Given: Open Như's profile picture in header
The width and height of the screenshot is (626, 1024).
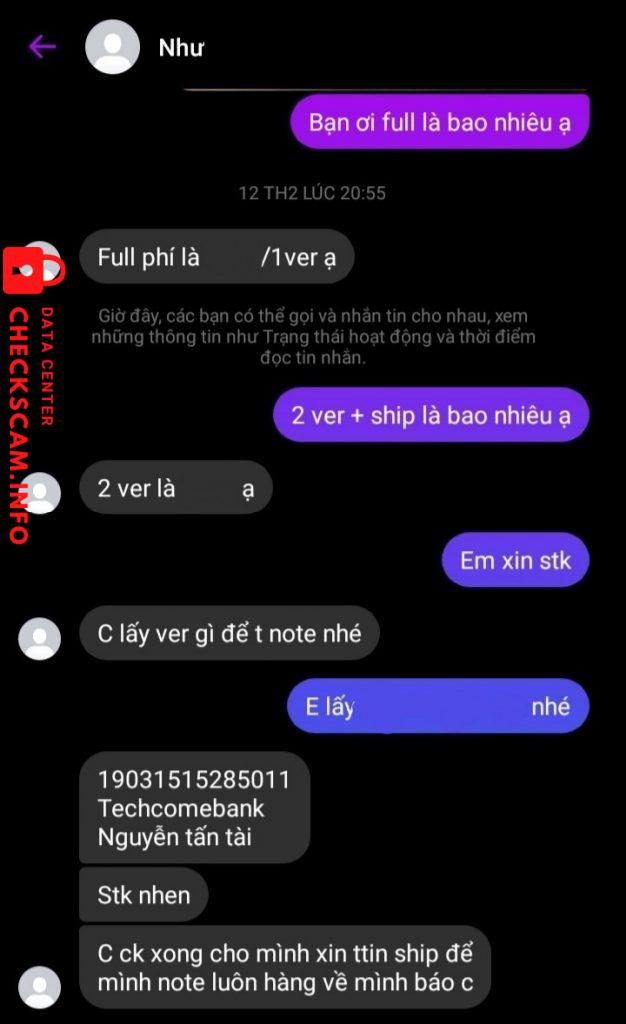Looking at the screenshot, I should [112, 47].
